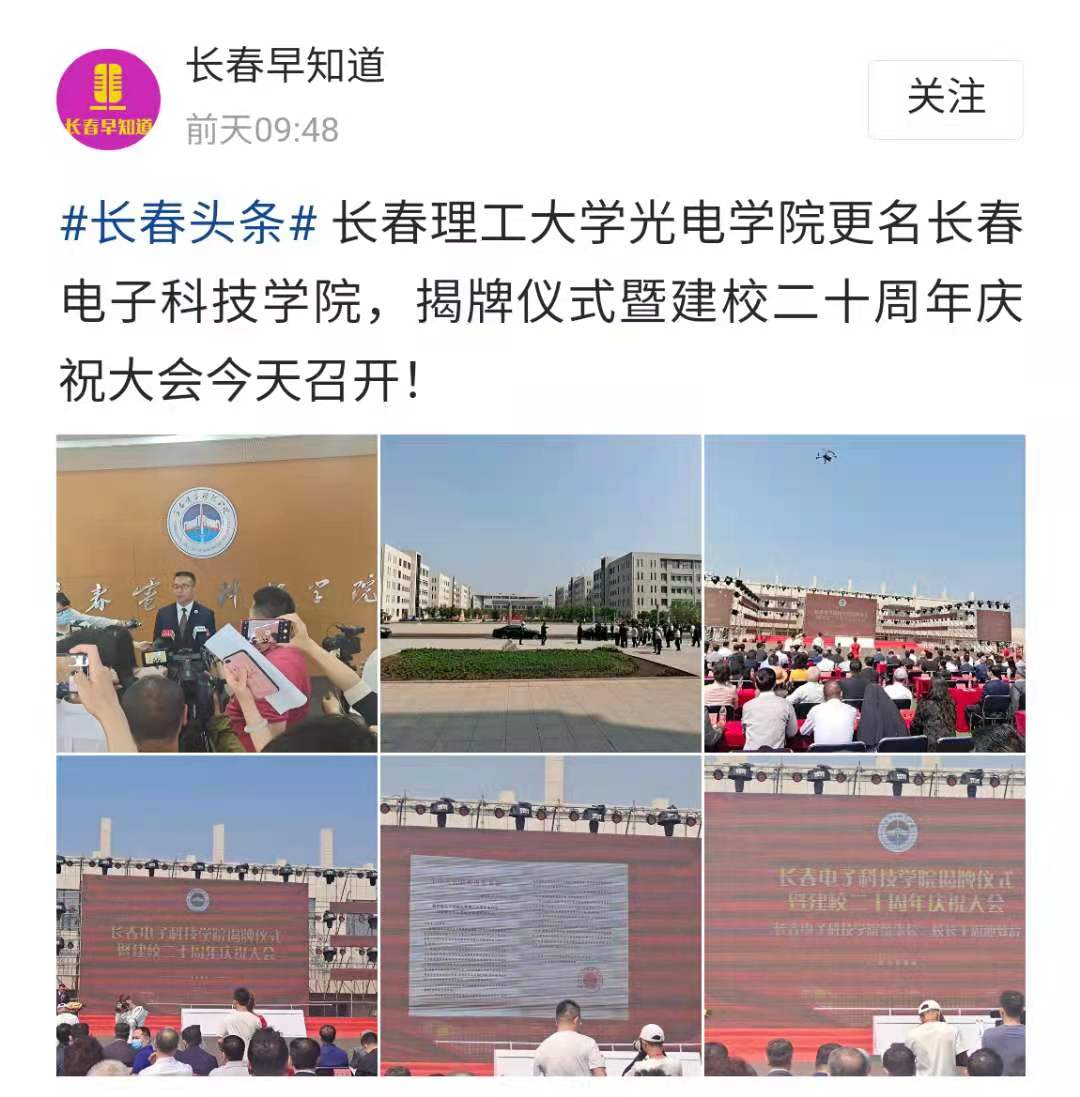1080x1097 pixels.
Task: Open the 长春早知道 account name
Action: tap(285, 67)
